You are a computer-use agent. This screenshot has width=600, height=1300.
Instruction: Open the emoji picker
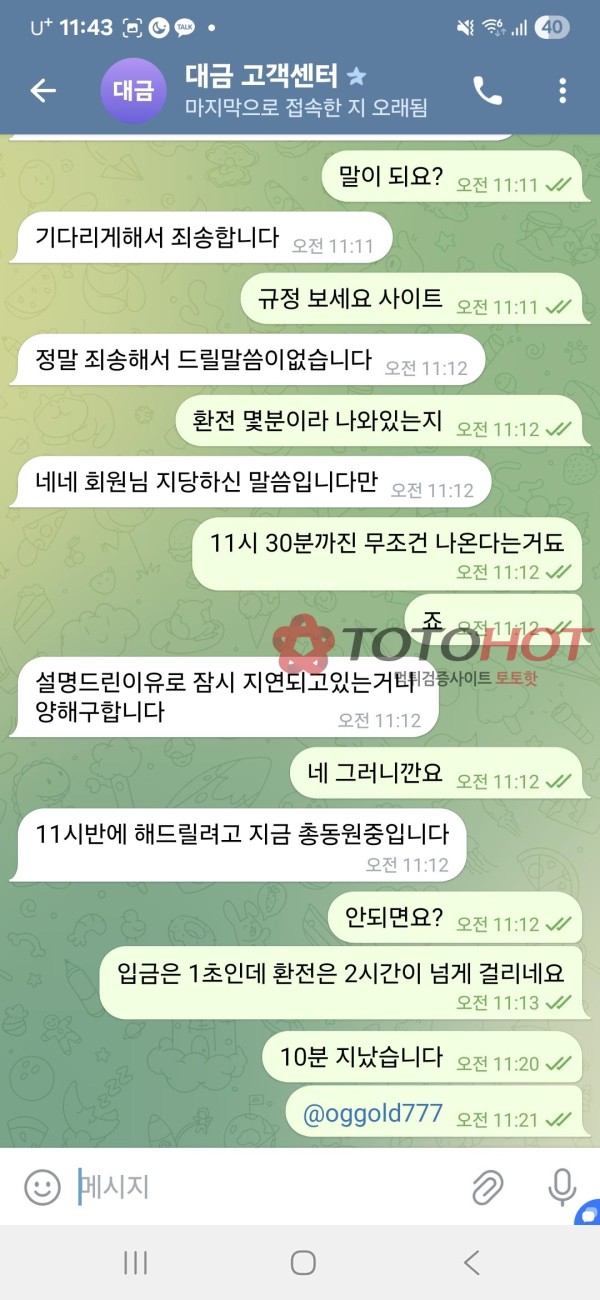[x=42, y=1187]
